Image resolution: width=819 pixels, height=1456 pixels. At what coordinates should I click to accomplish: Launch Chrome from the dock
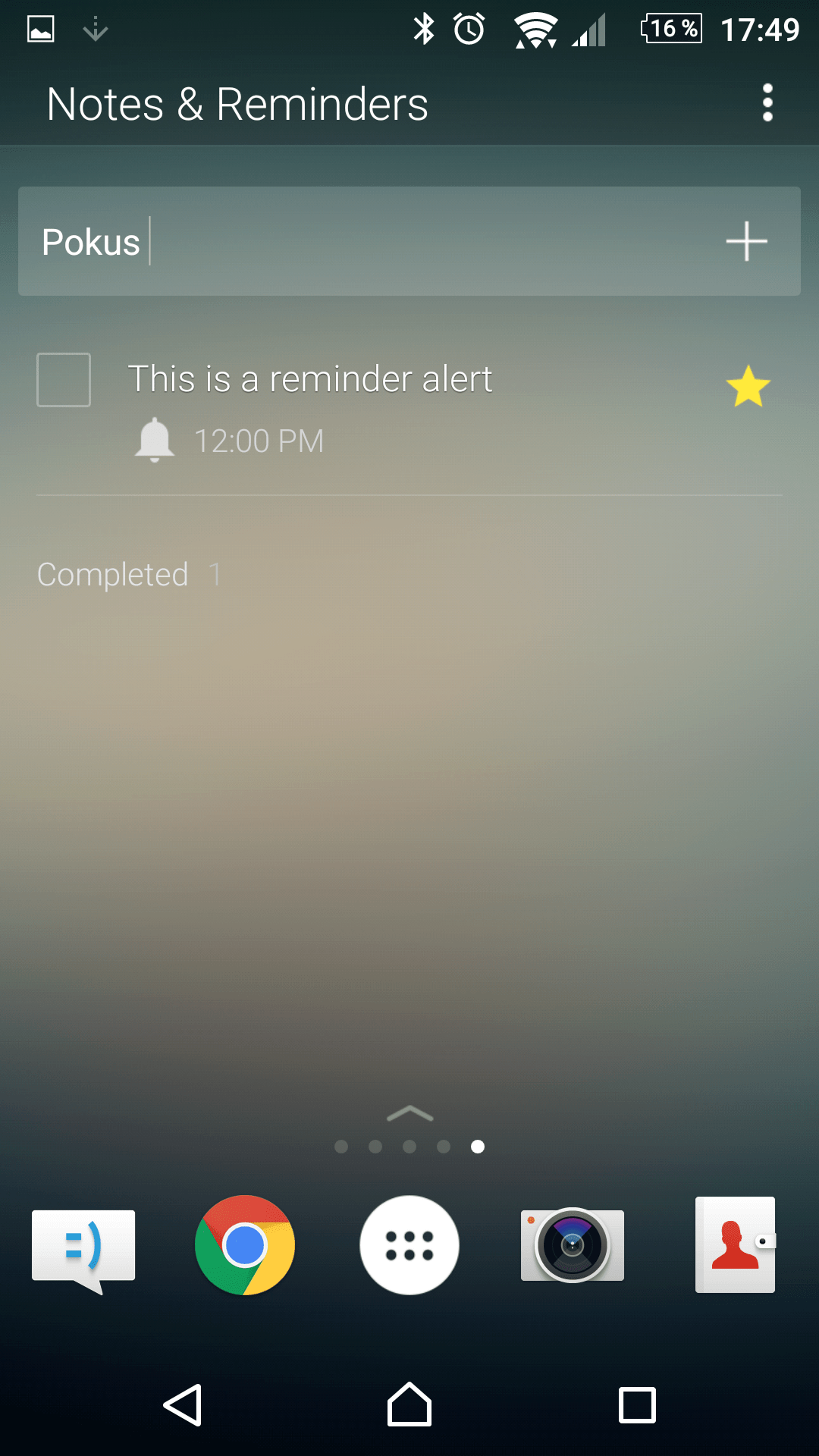[245, 1245]
